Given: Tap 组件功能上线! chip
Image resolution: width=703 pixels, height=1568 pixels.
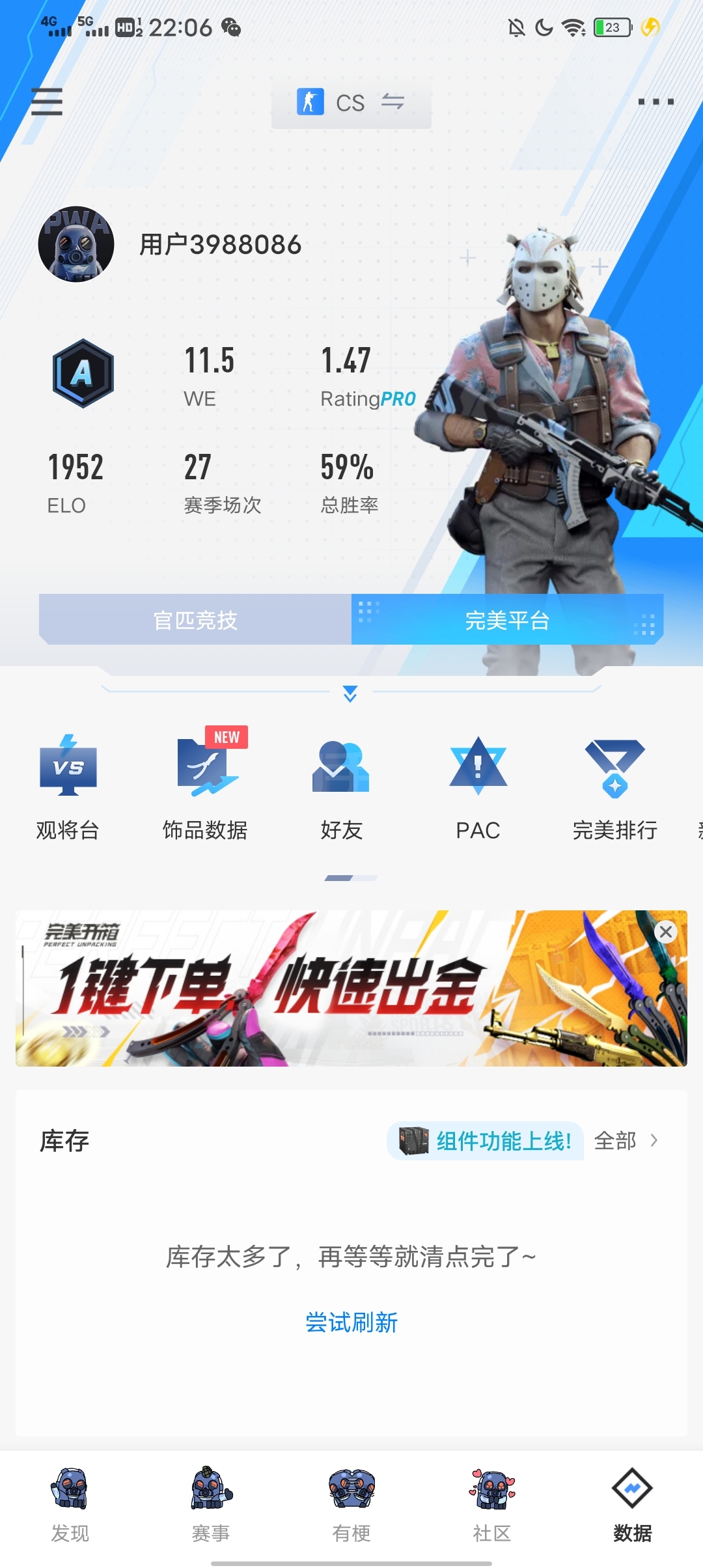Looking at the screenshot, I should point(485,1141).
